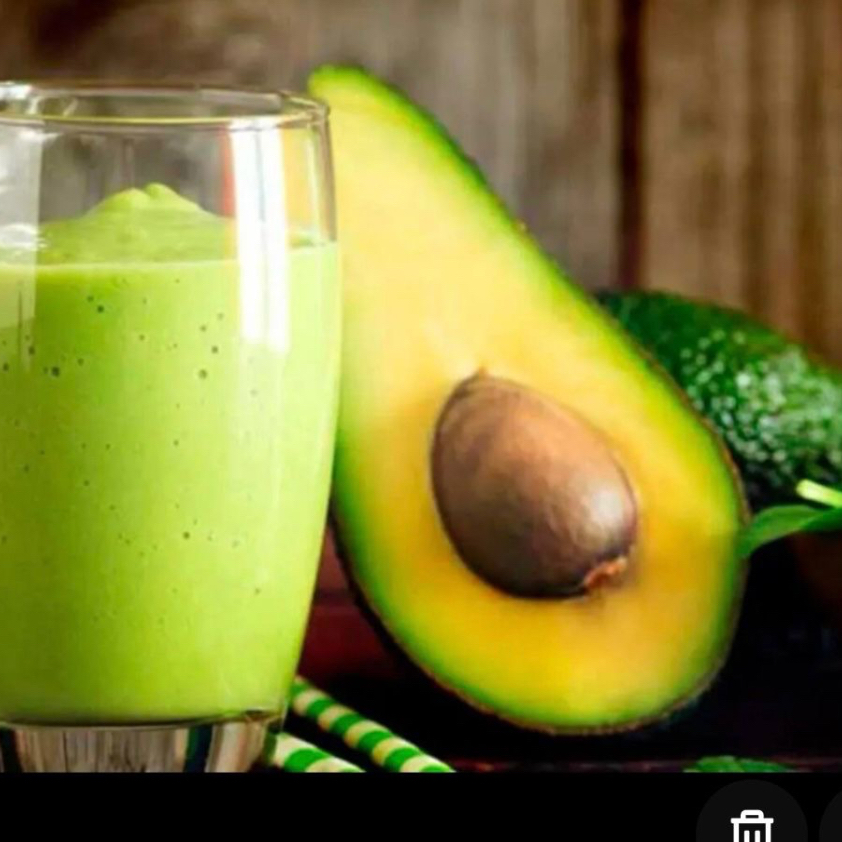The width and height of the screenshot is (842, 842).
Task: Delete the avocado smoothie photo
Action: tap(751, 824)
